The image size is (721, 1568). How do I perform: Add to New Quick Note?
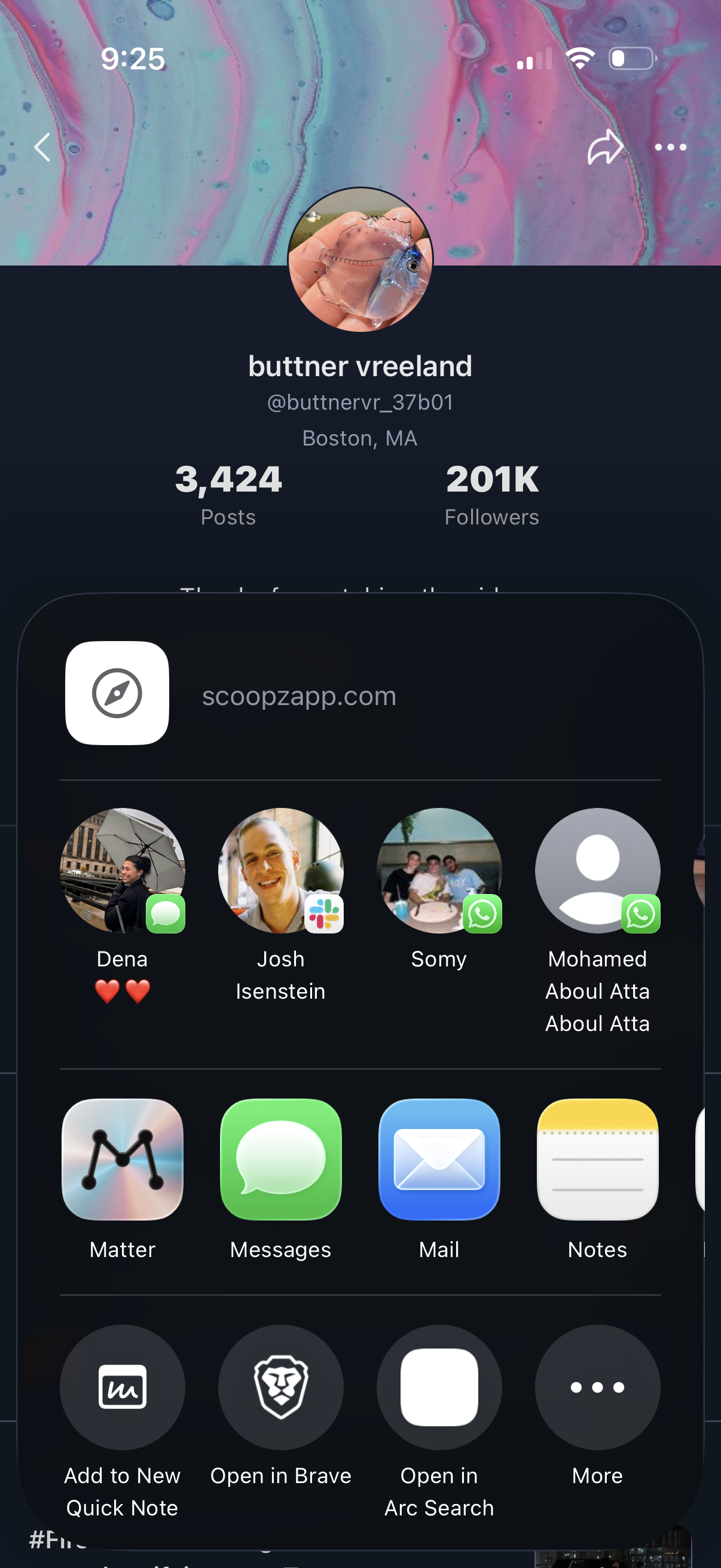[123, 1387]
